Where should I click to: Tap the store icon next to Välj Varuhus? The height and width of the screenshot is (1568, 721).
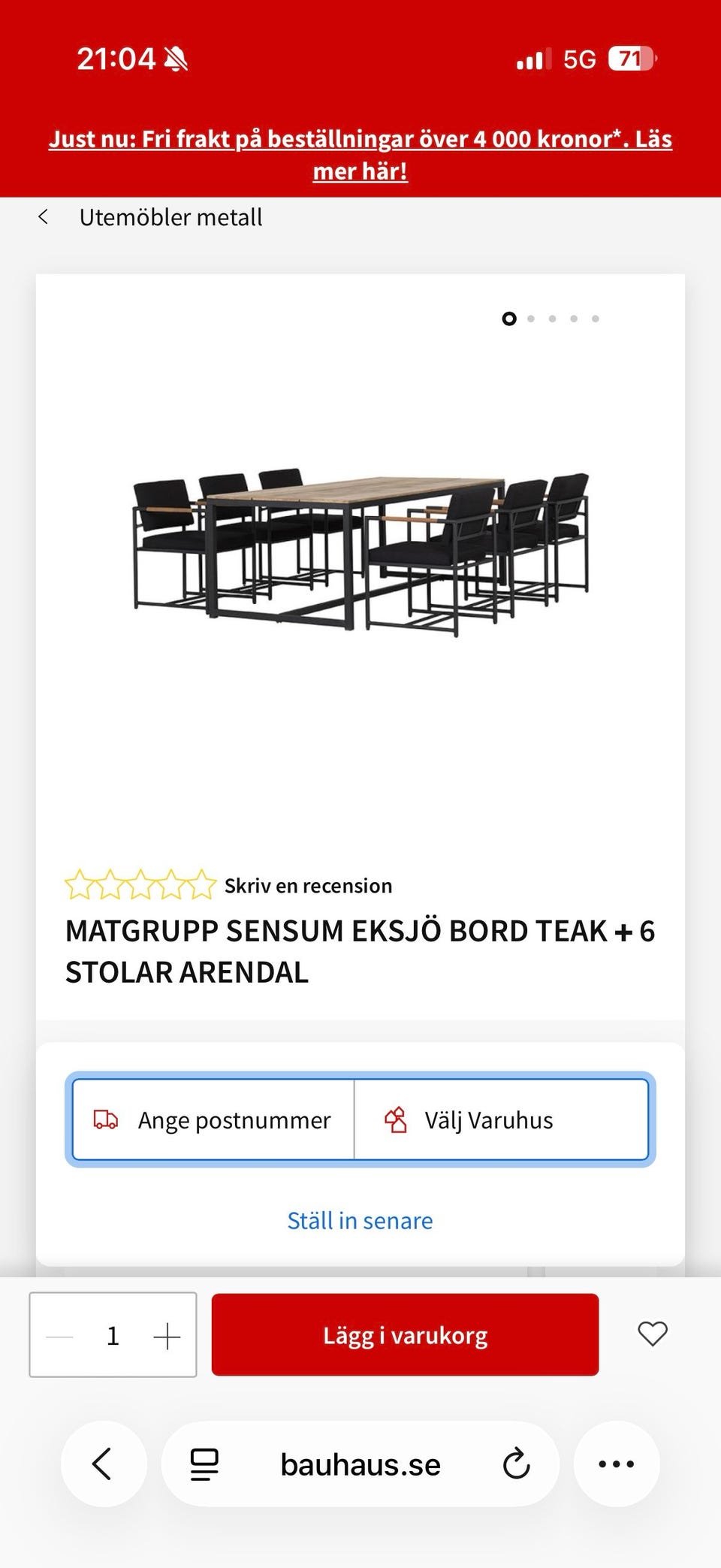pyautogui.click(x=397, y=1120)
